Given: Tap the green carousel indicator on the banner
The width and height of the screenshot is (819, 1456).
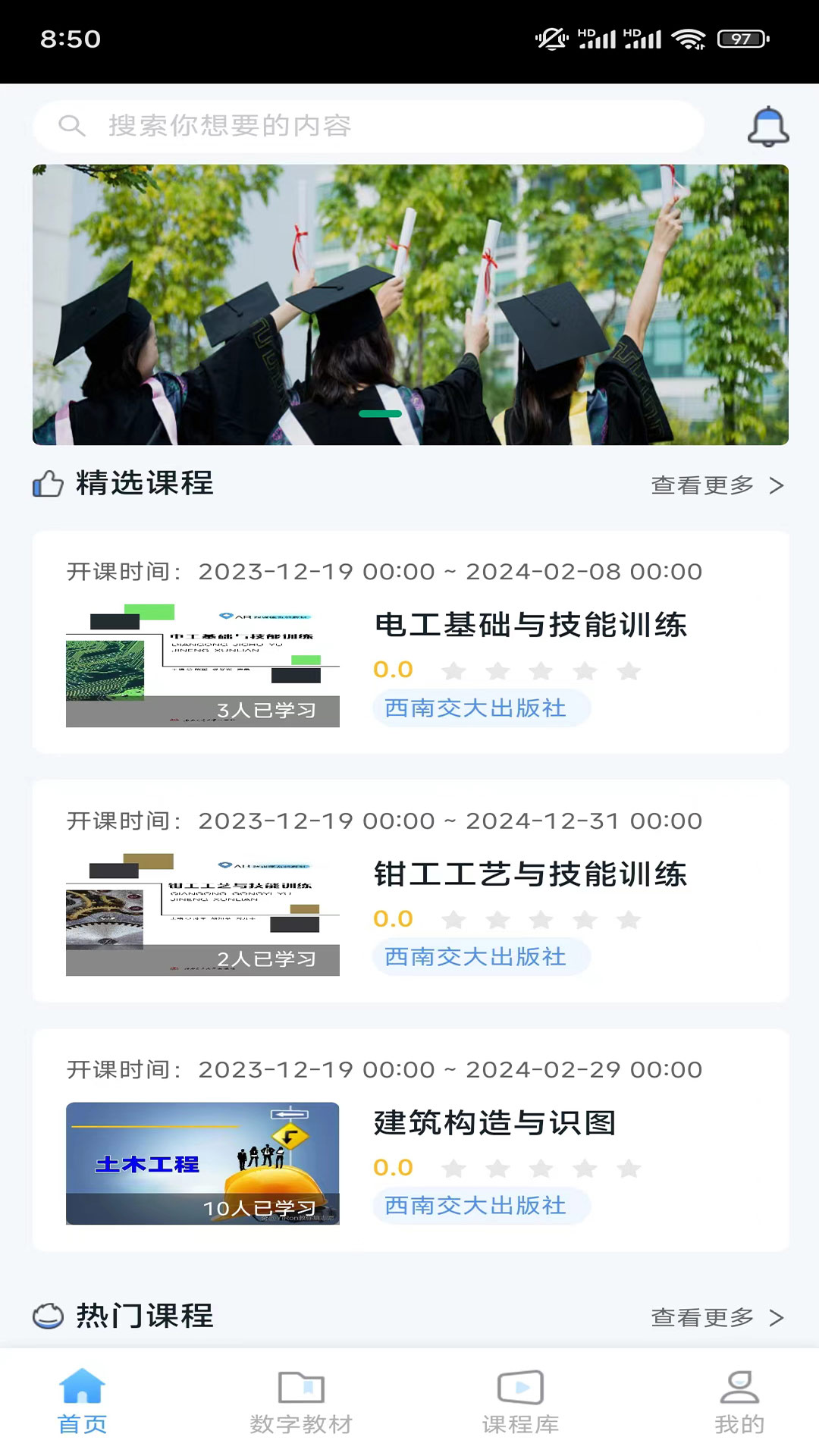Looking at the screenshot, I should [x=378, y=413].
